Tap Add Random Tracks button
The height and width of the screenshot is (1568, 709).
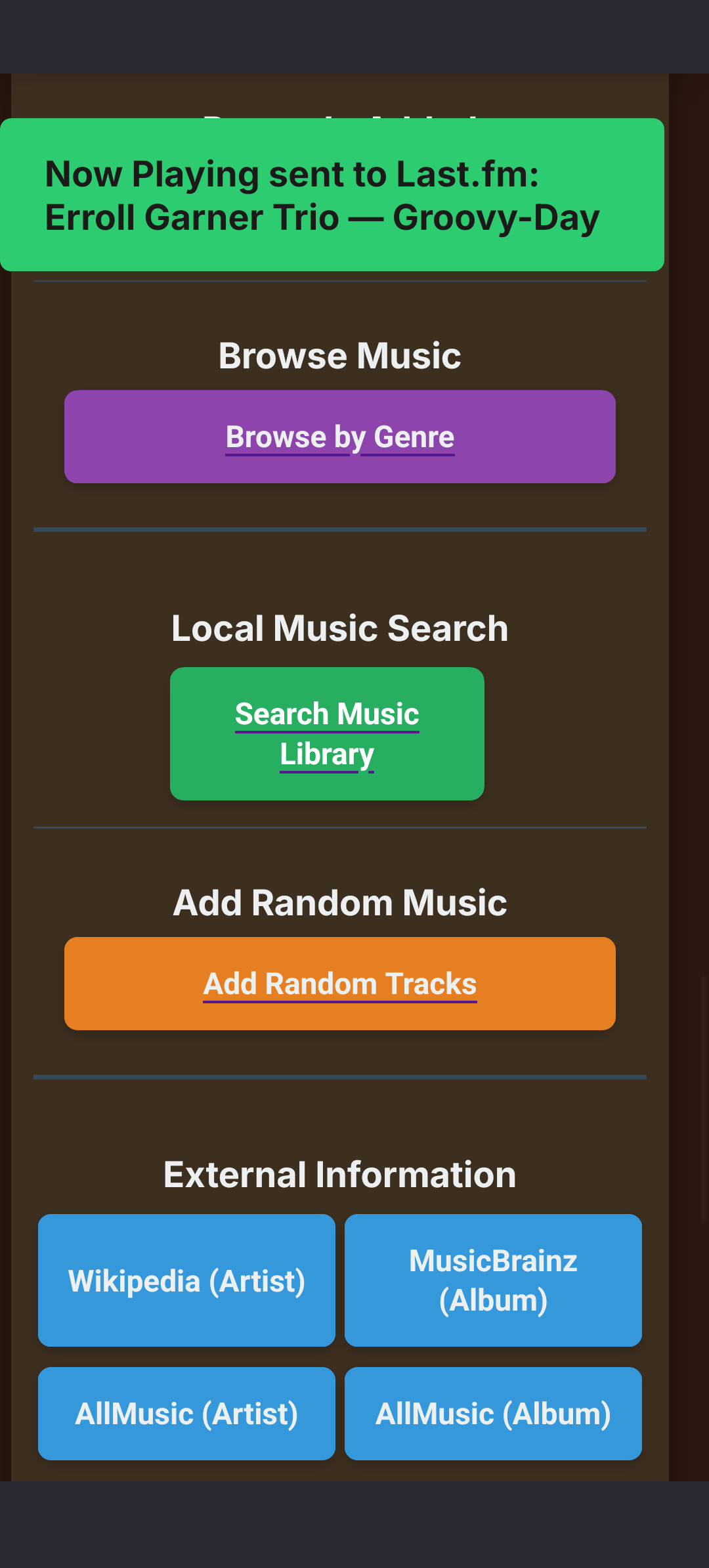point(339,984)
